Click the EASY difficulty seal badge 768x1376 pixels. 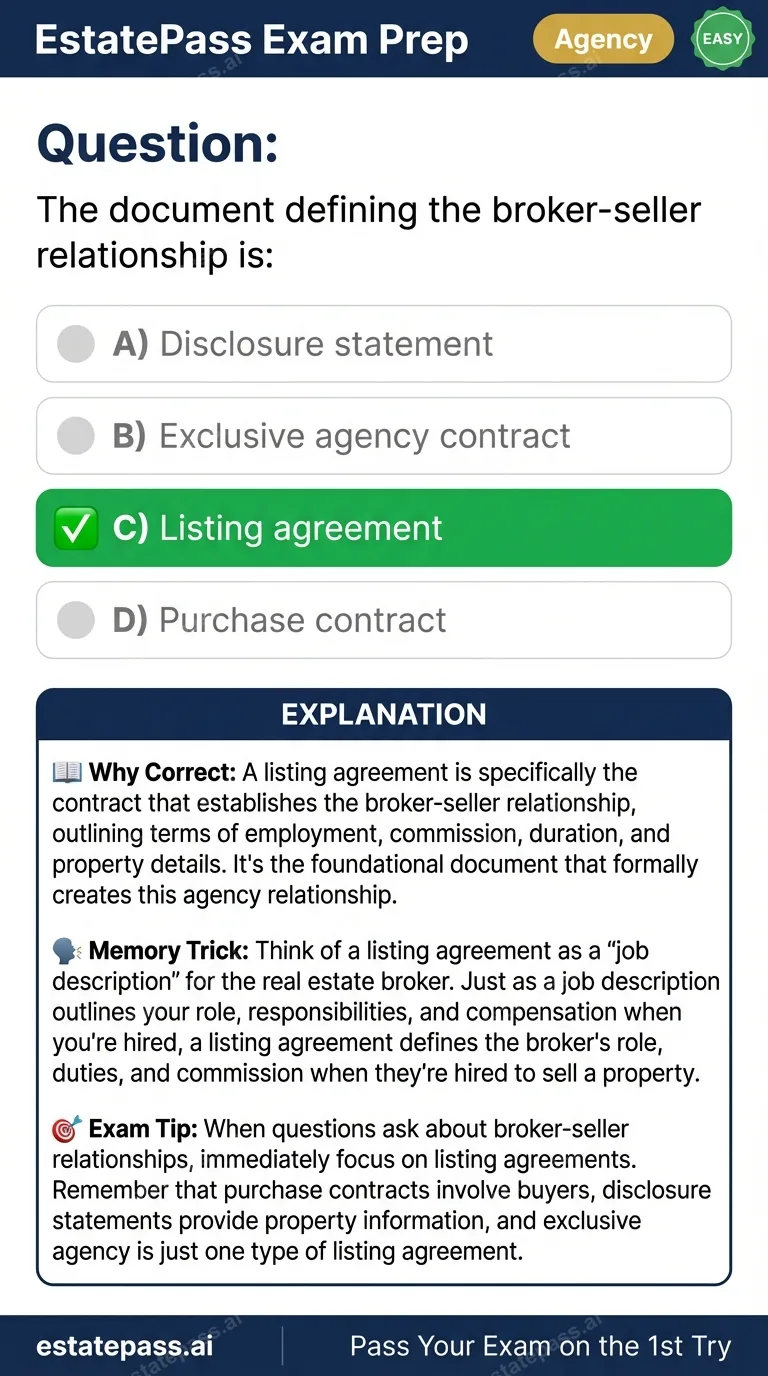click(722, 39)
